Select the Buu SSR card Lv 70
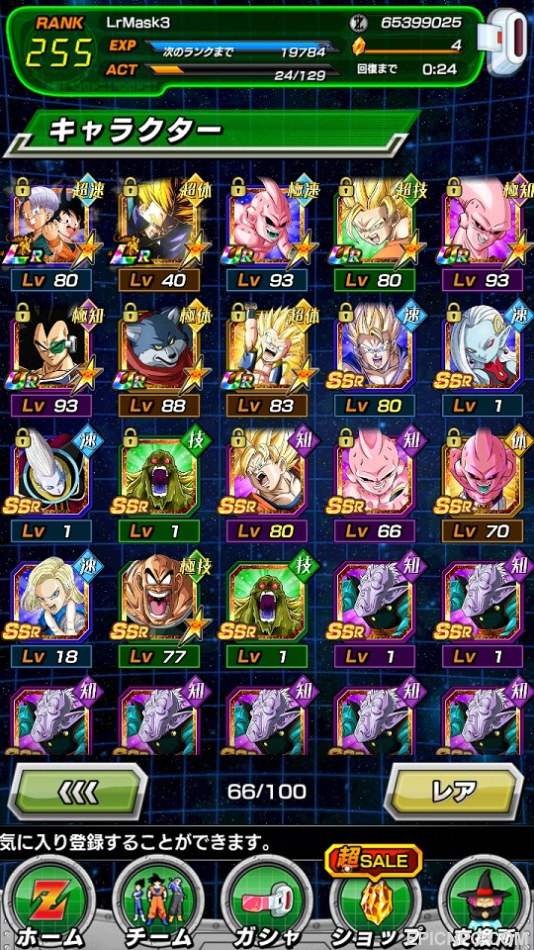 coord(482,485)
